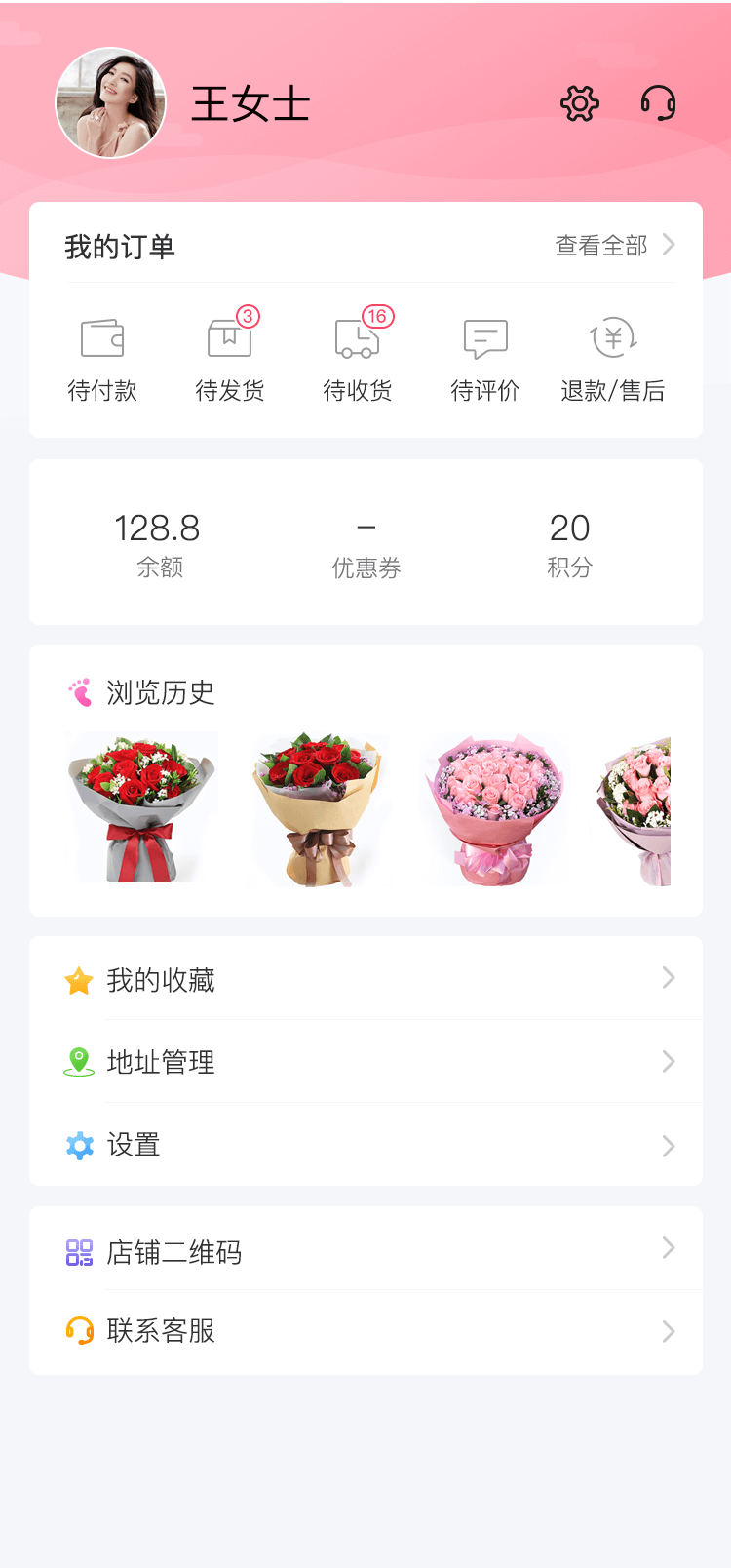This screenshot has height=1568, width=731.
Task: Open 王女士 profile avatar
Action: coord(110,103)
